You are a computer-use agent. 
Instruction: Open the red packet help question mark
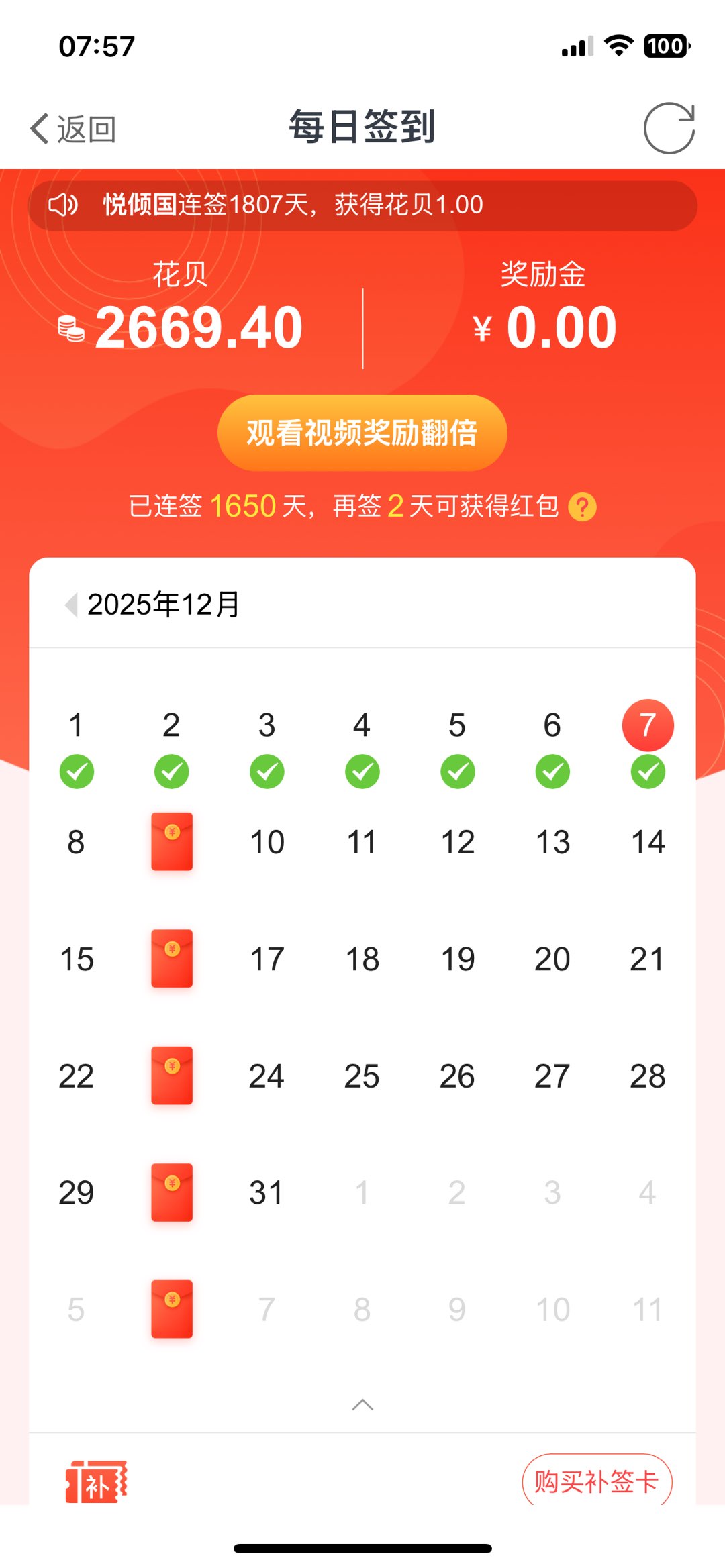[582, 507]
